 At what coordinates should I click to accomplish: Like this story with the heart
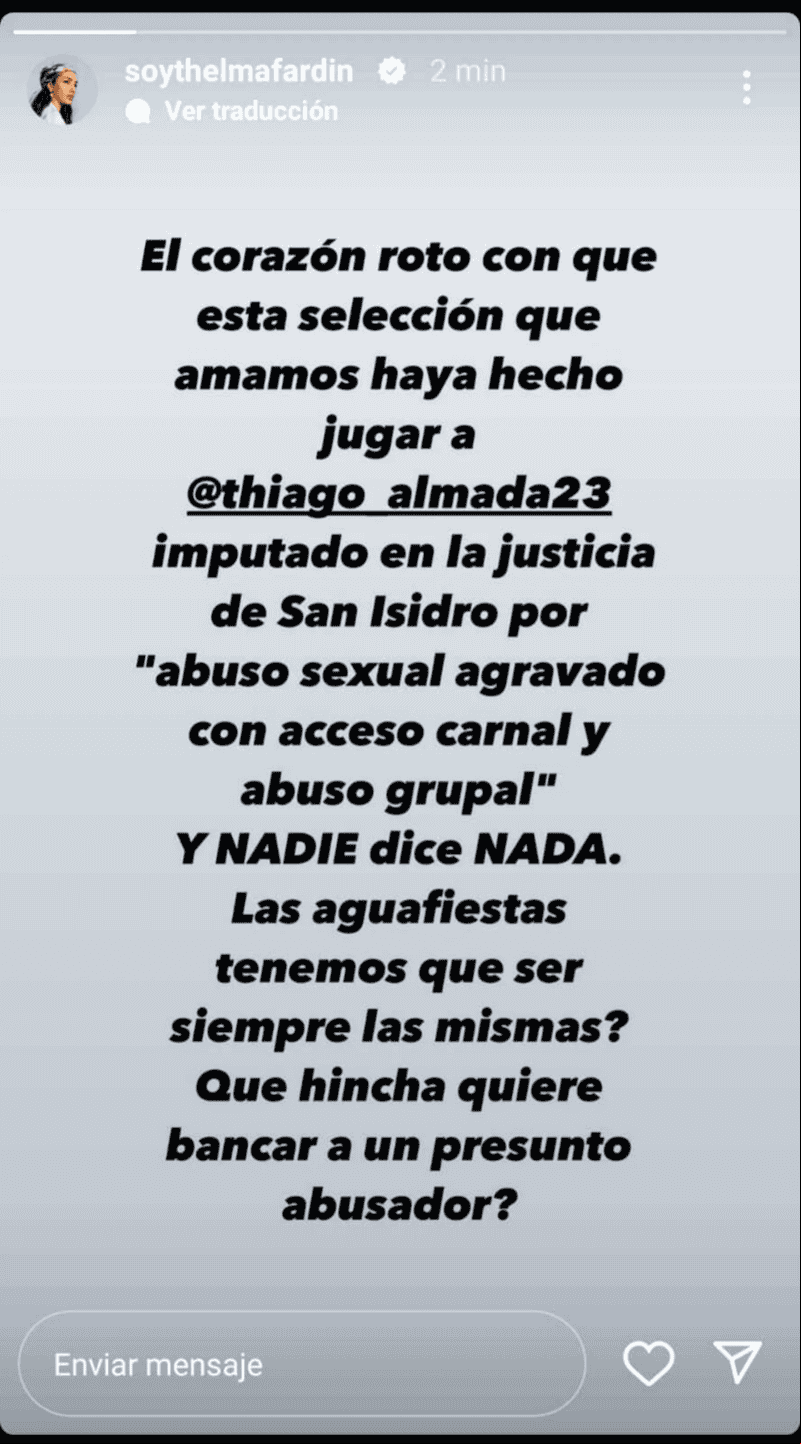coord(648,1363)
